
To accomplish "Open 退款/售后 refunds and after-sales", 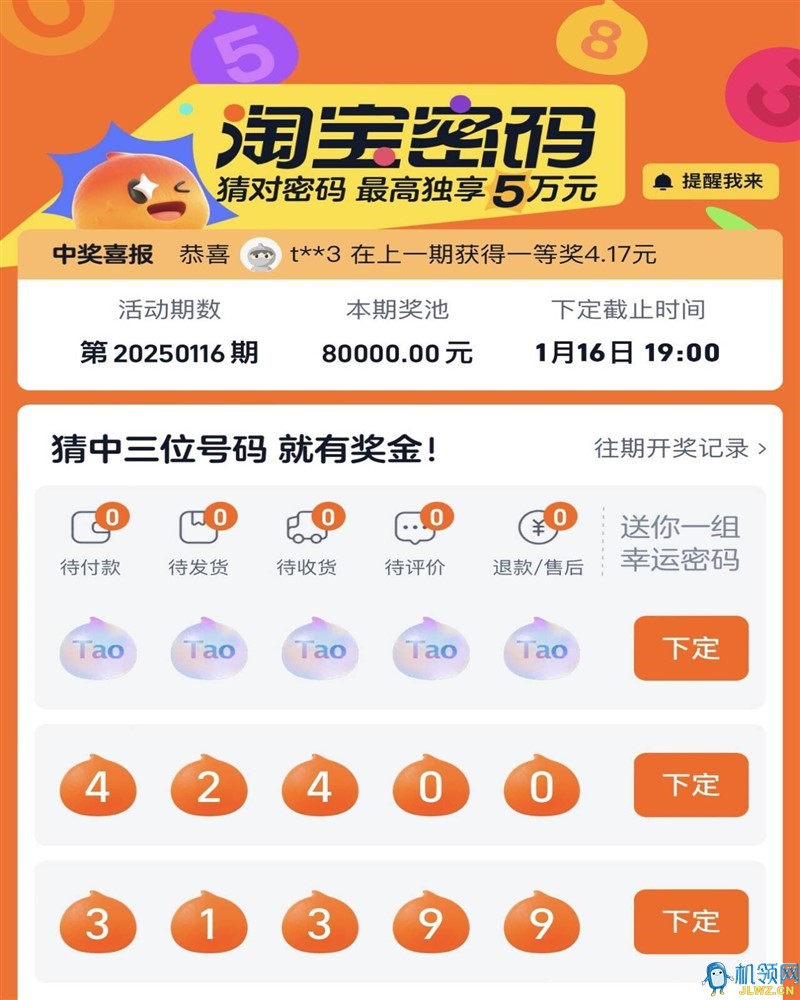I will point(538,542).
